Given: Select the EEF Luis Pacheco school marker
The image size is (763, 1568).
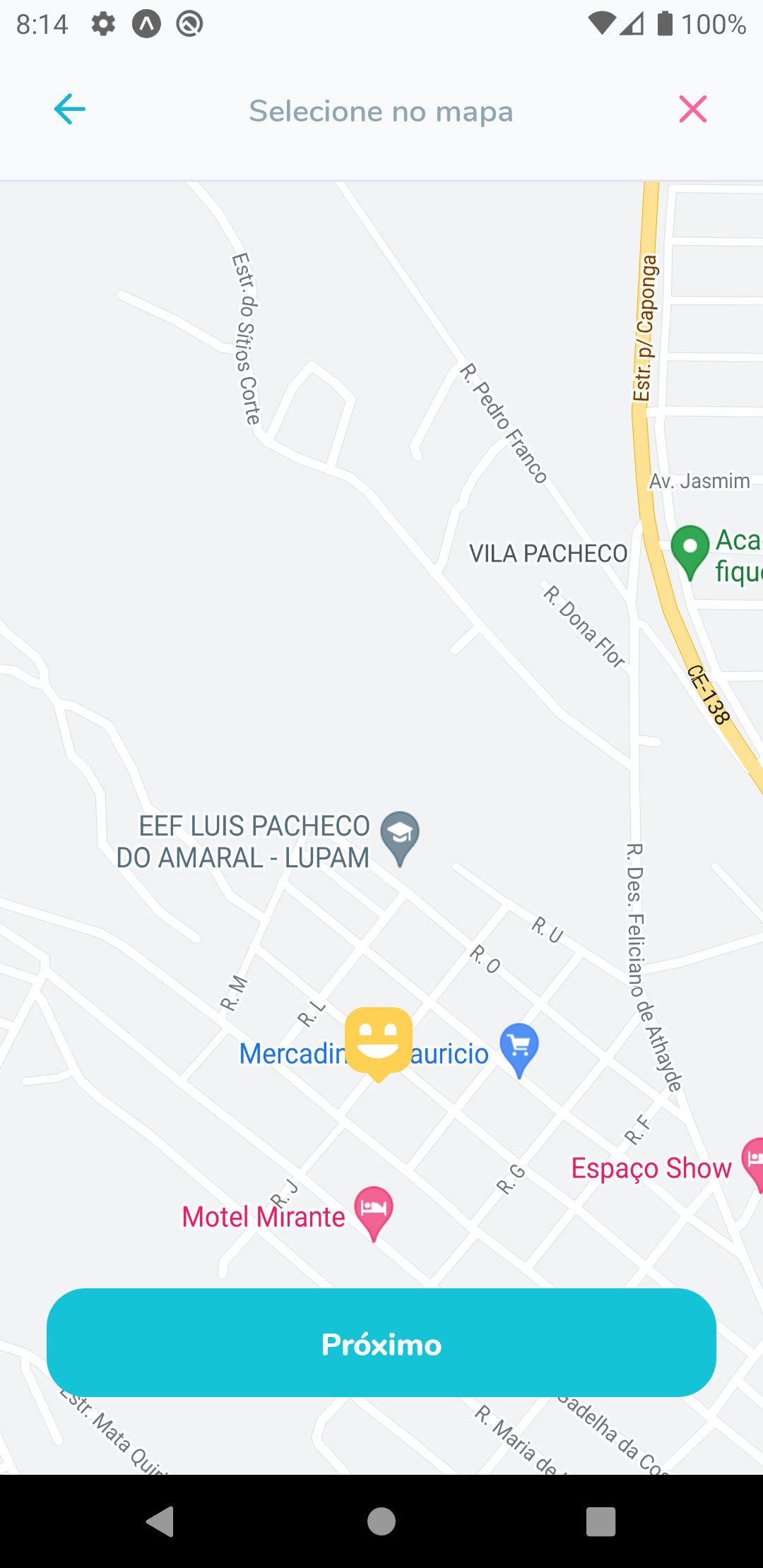Looking at the screenshot, I should 400,835.
